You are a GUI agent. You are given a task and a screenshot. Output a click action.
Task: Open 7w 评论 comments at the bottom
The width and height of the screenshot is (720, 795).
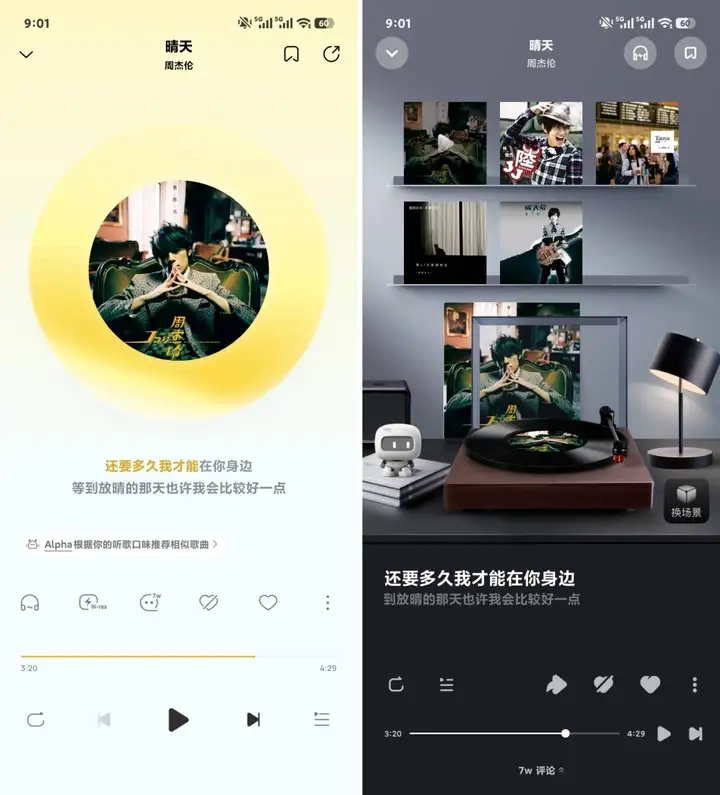click(540, 770)
